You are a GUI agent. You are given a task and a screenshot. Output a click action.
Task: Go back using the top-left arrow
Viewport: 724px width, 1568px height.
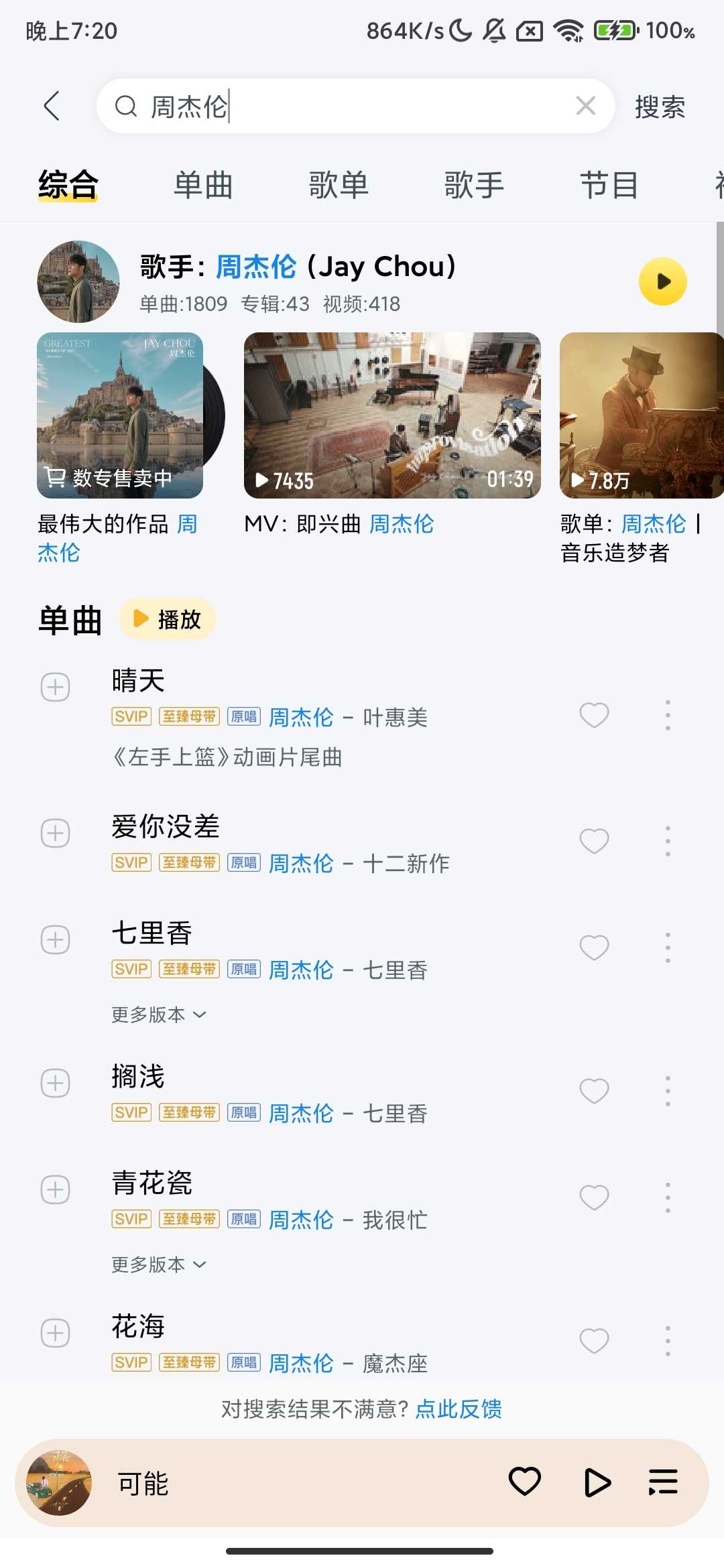point(52,106)
